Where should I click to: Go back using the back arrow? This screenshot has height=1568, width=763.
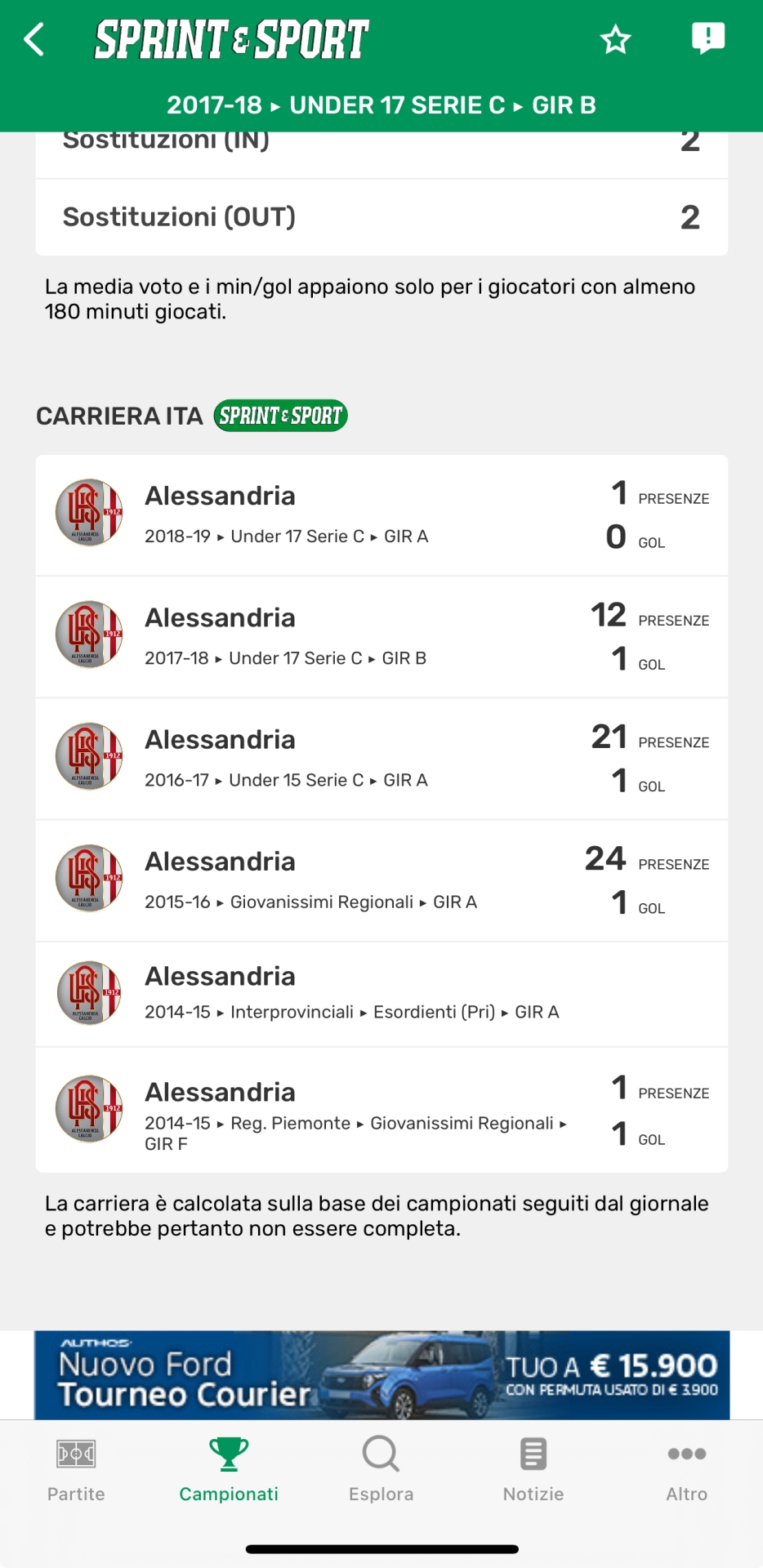[34, 39]
